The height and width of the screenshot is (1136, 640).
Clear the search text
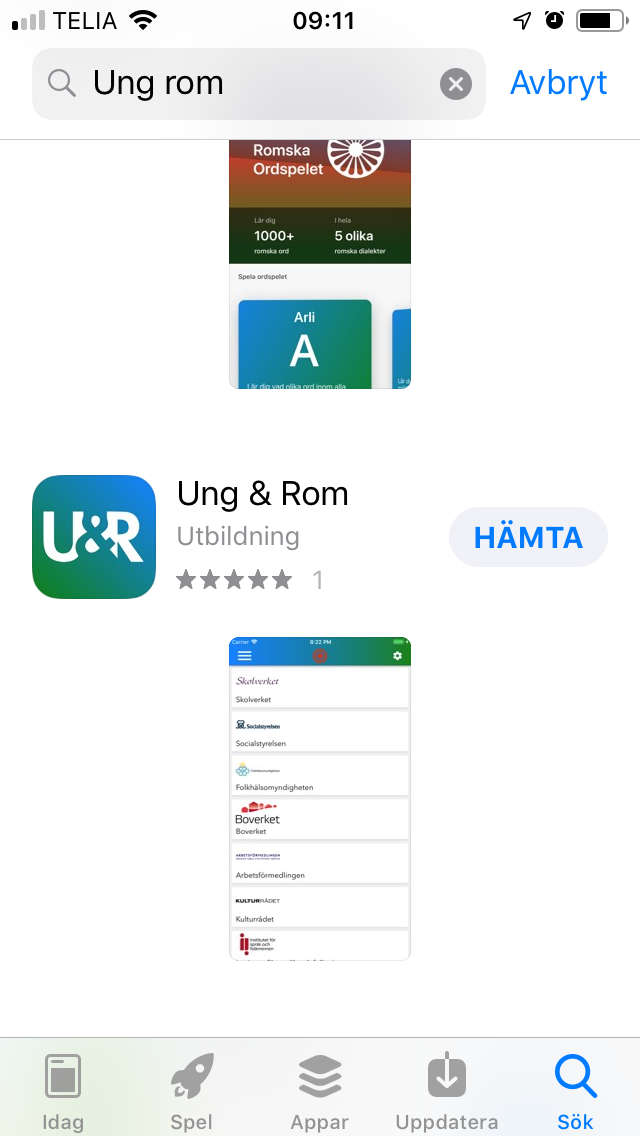[x=455, y=84]
